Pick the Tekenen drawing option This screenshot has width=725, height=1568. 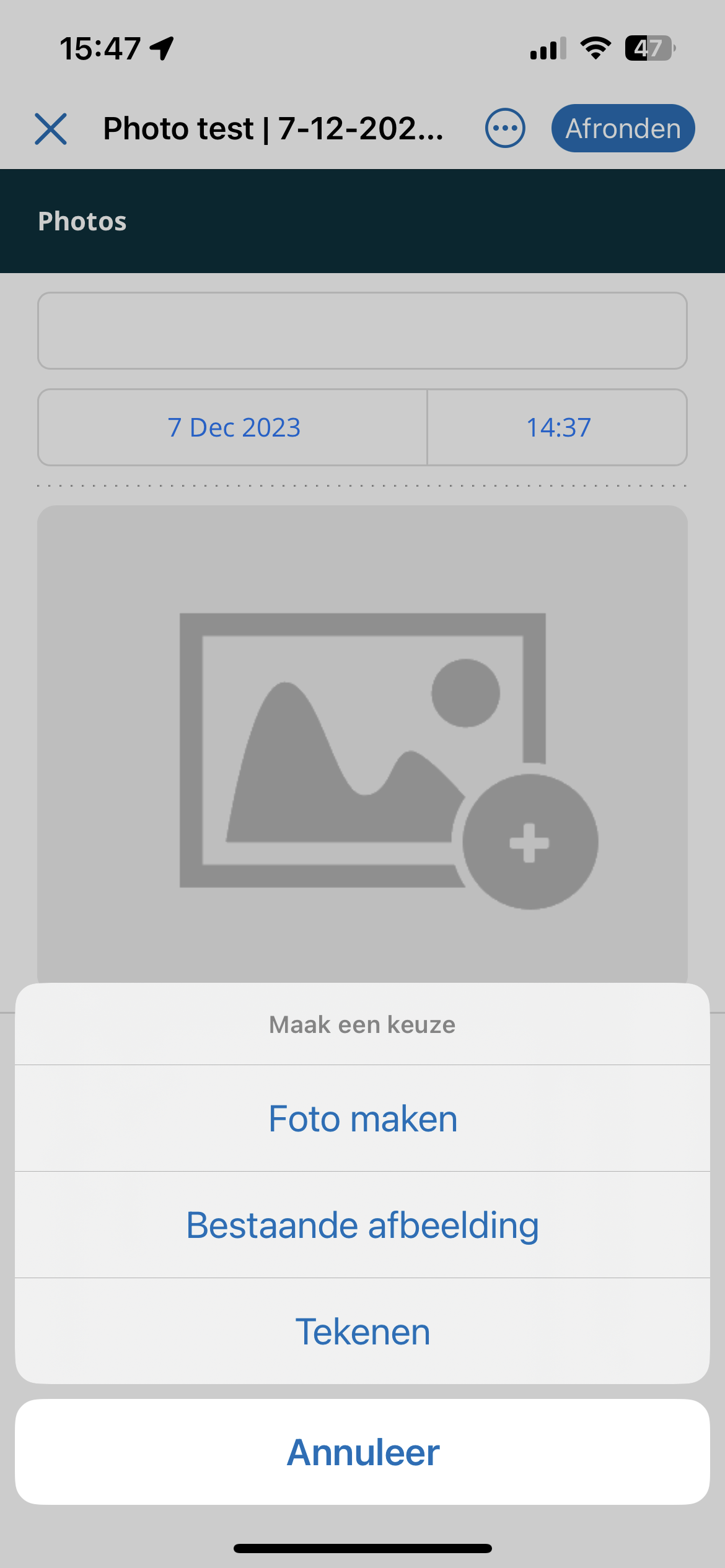point(362,1331)
